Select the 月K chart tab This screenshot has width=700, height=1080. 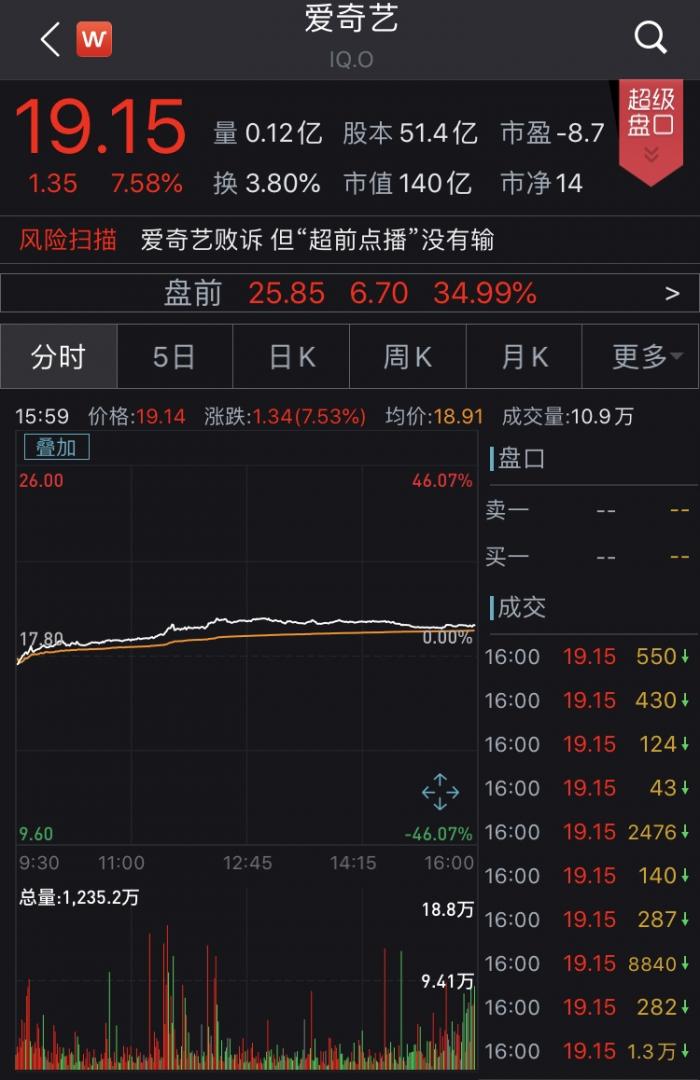pyautogui.click(x=525, y=357)
